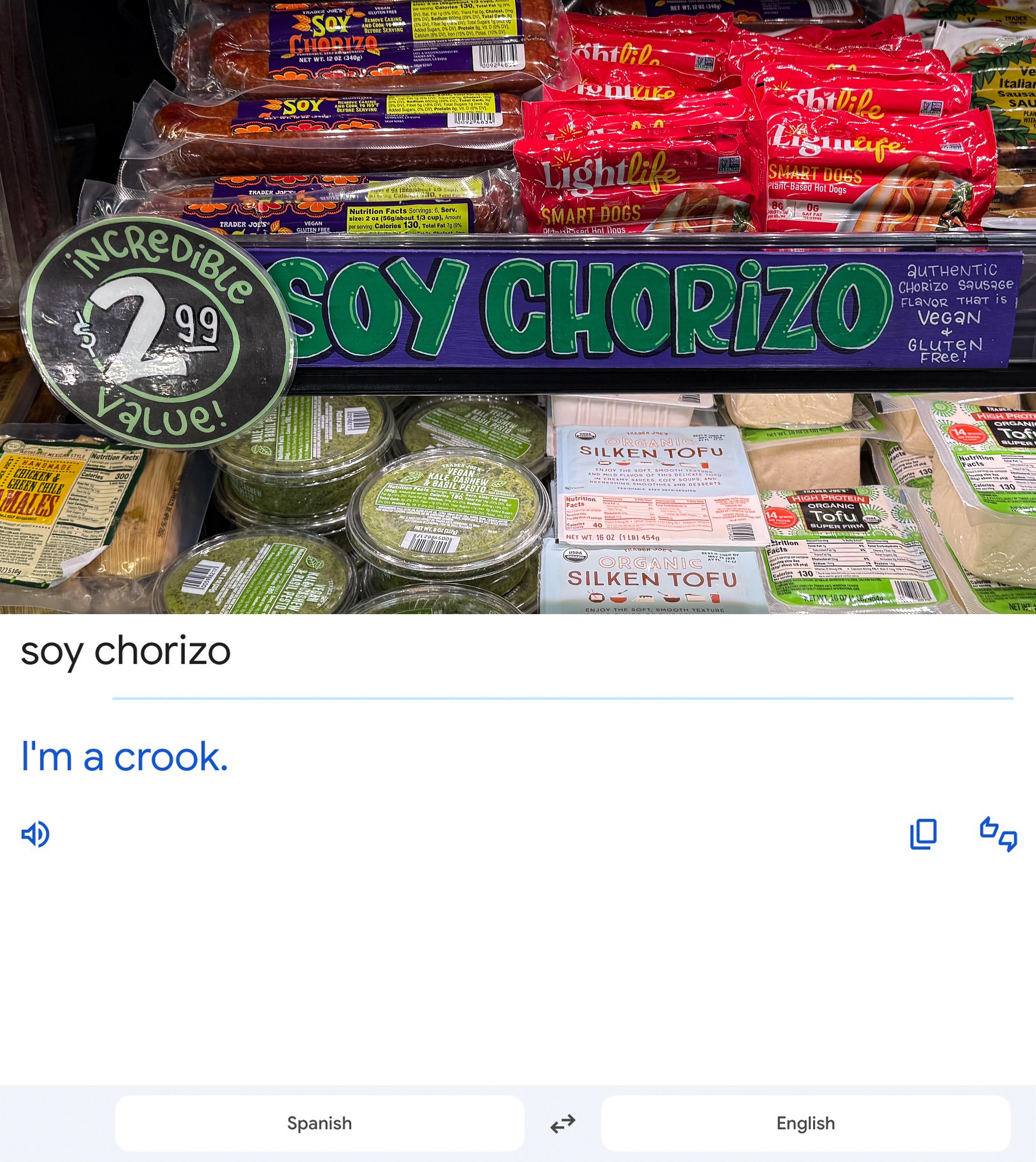Screen dimensions: 1036x1162
Task: Swap source and target languages
Action: (x=563, y=1124)
